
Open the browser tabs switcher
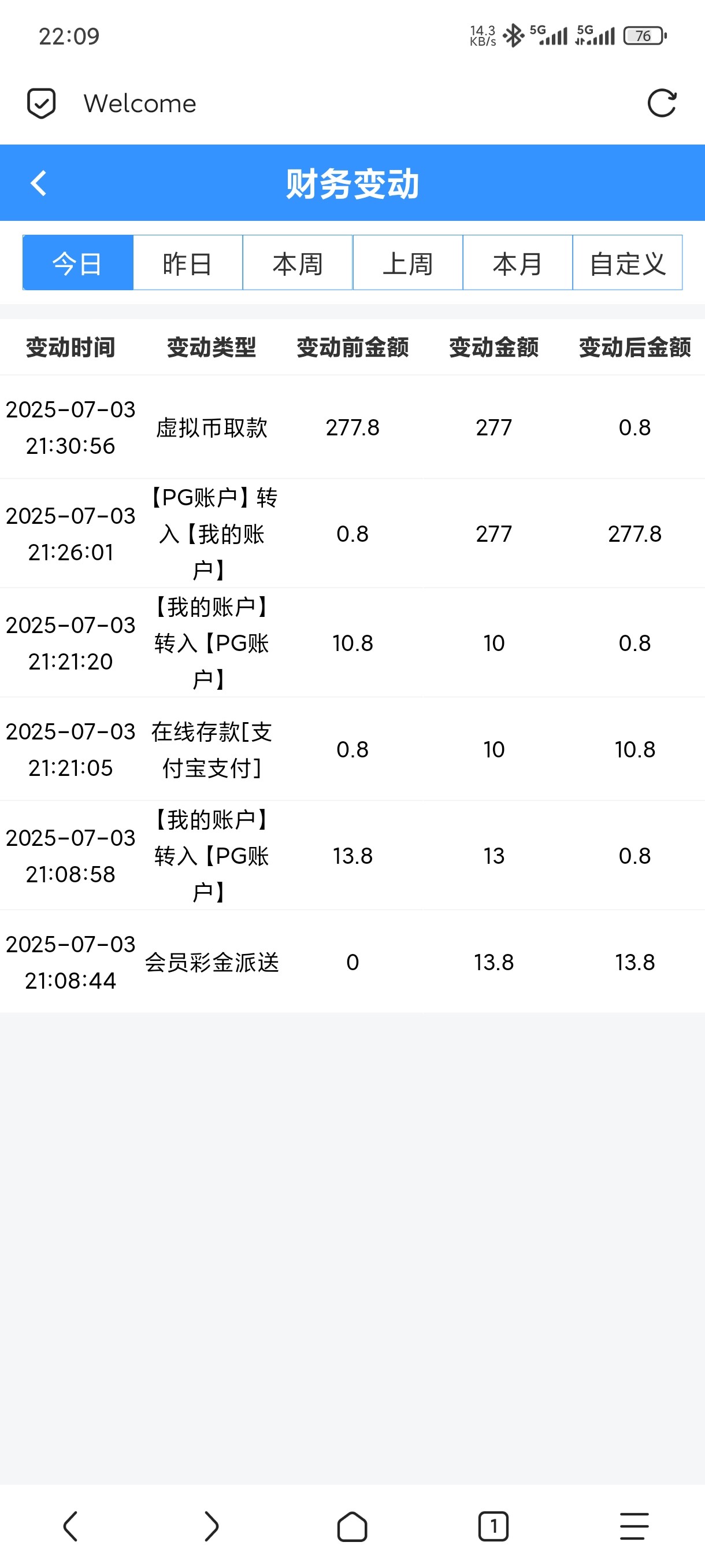[x=493, y=1526]
